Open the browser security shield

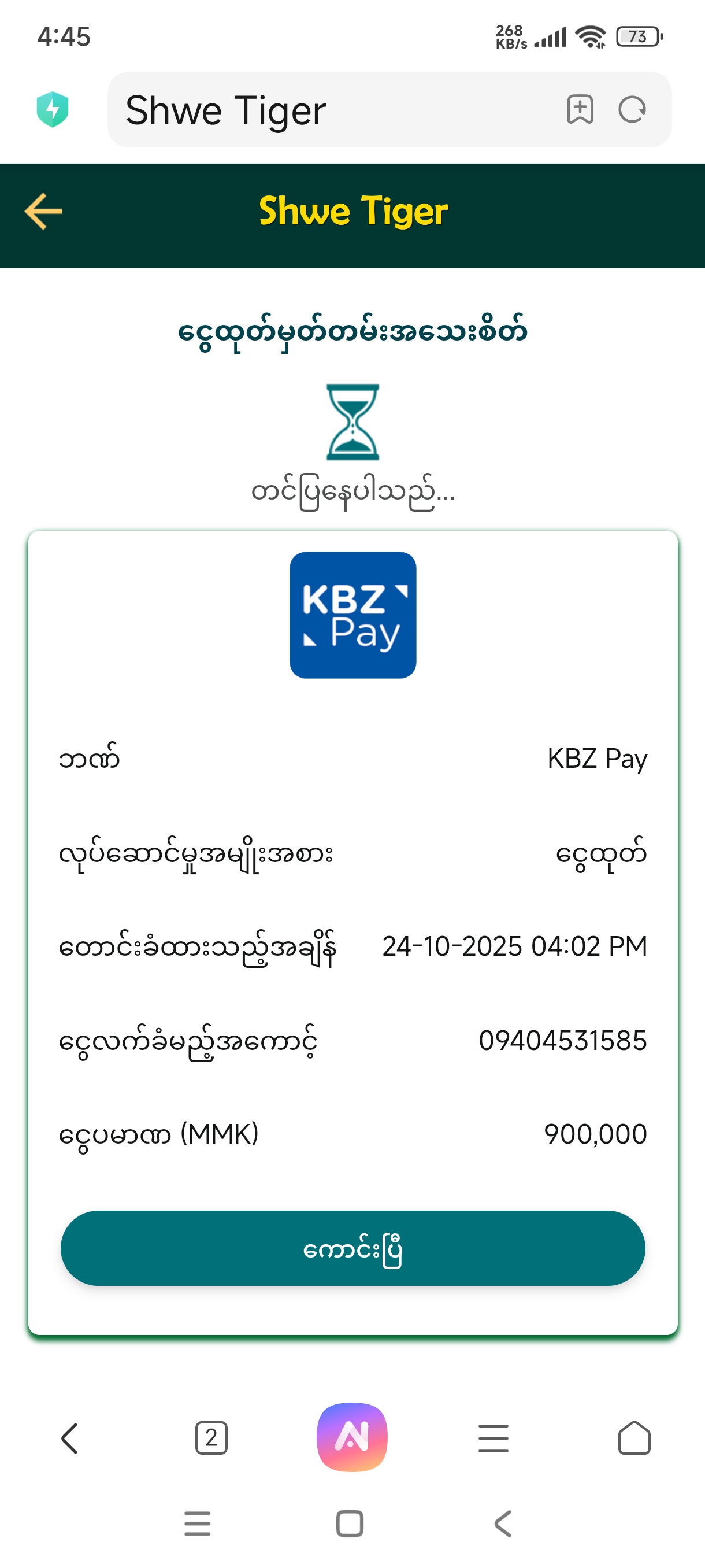pyautogui.click(x=53, y=110)
